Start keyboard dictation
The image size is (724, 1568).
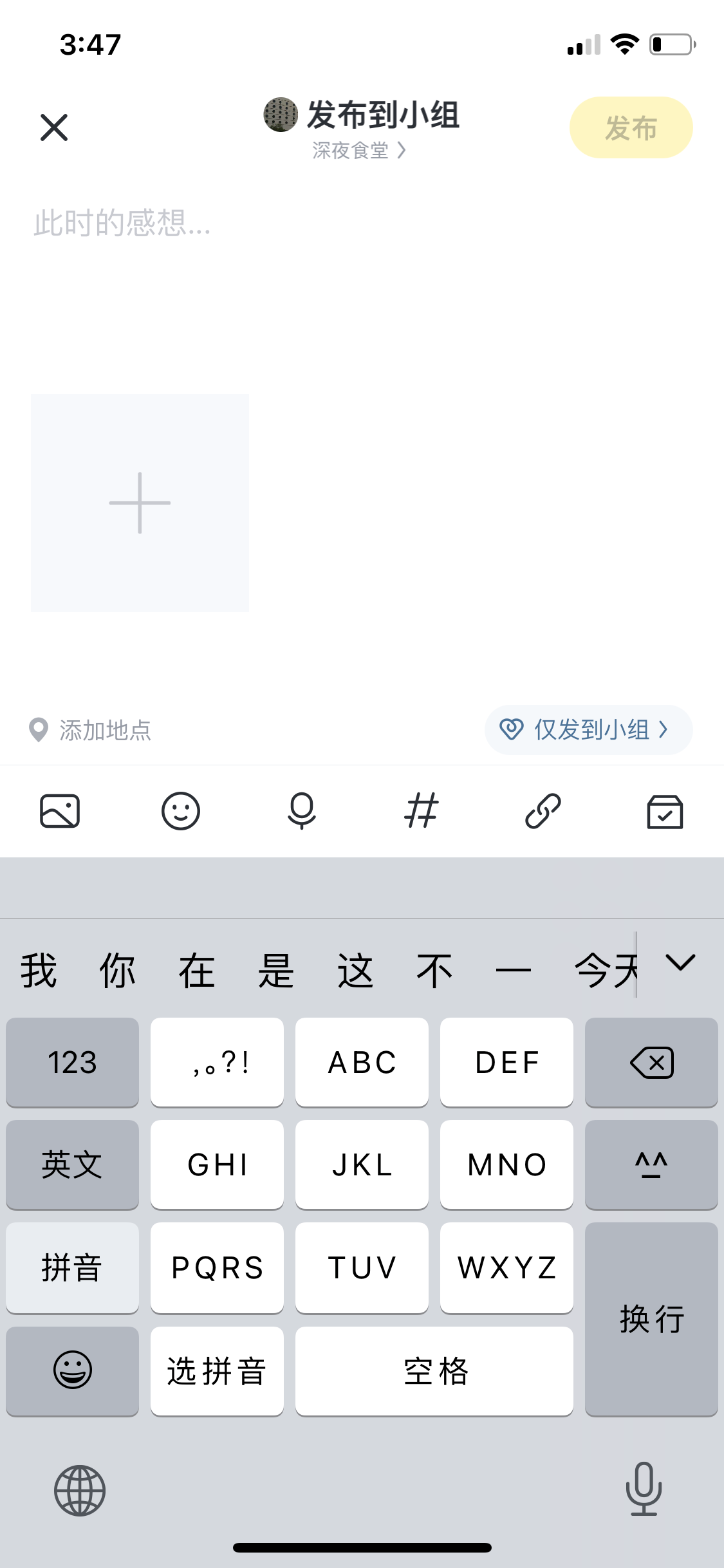click(x=644, y=1489)
